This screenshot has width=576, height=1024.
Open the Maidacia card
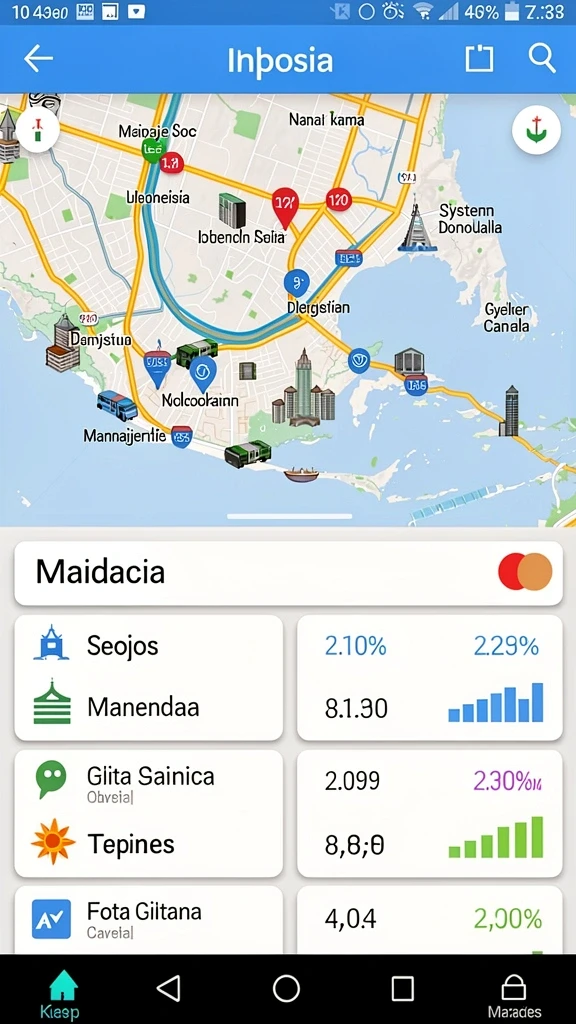tap(288, 573)
